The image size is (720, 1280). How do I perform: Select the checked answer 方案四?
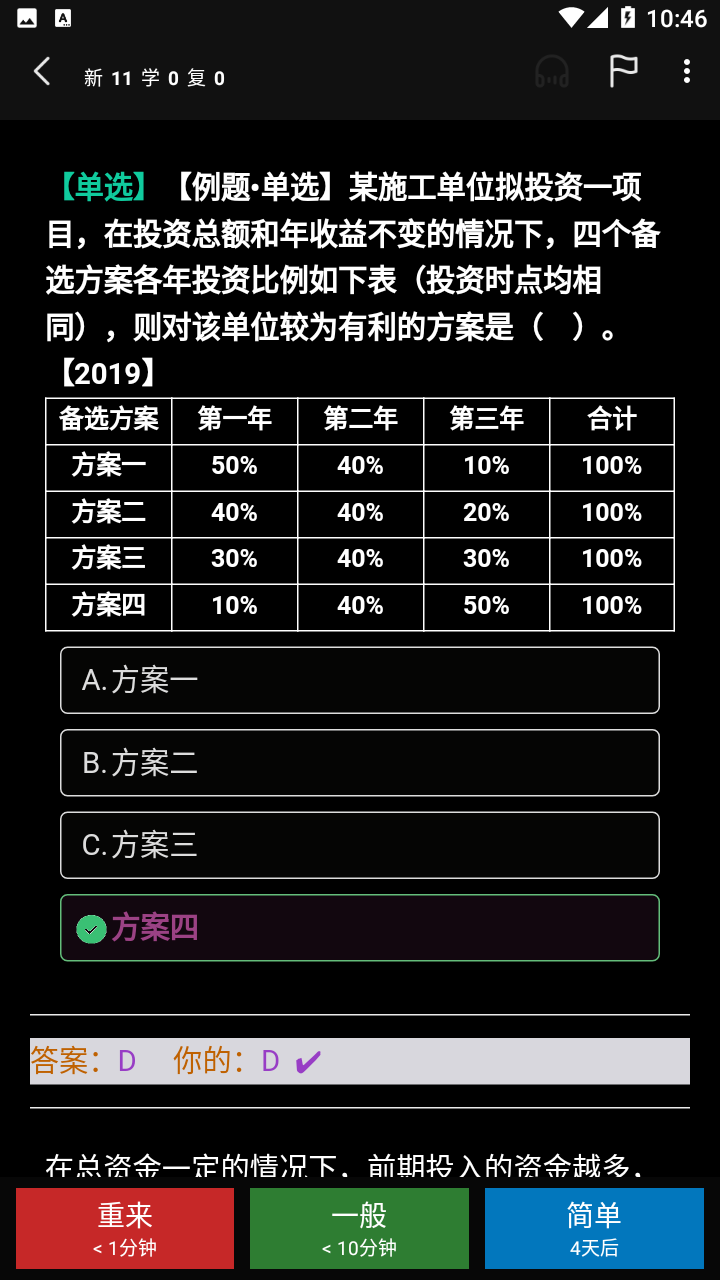pos(360,928)
